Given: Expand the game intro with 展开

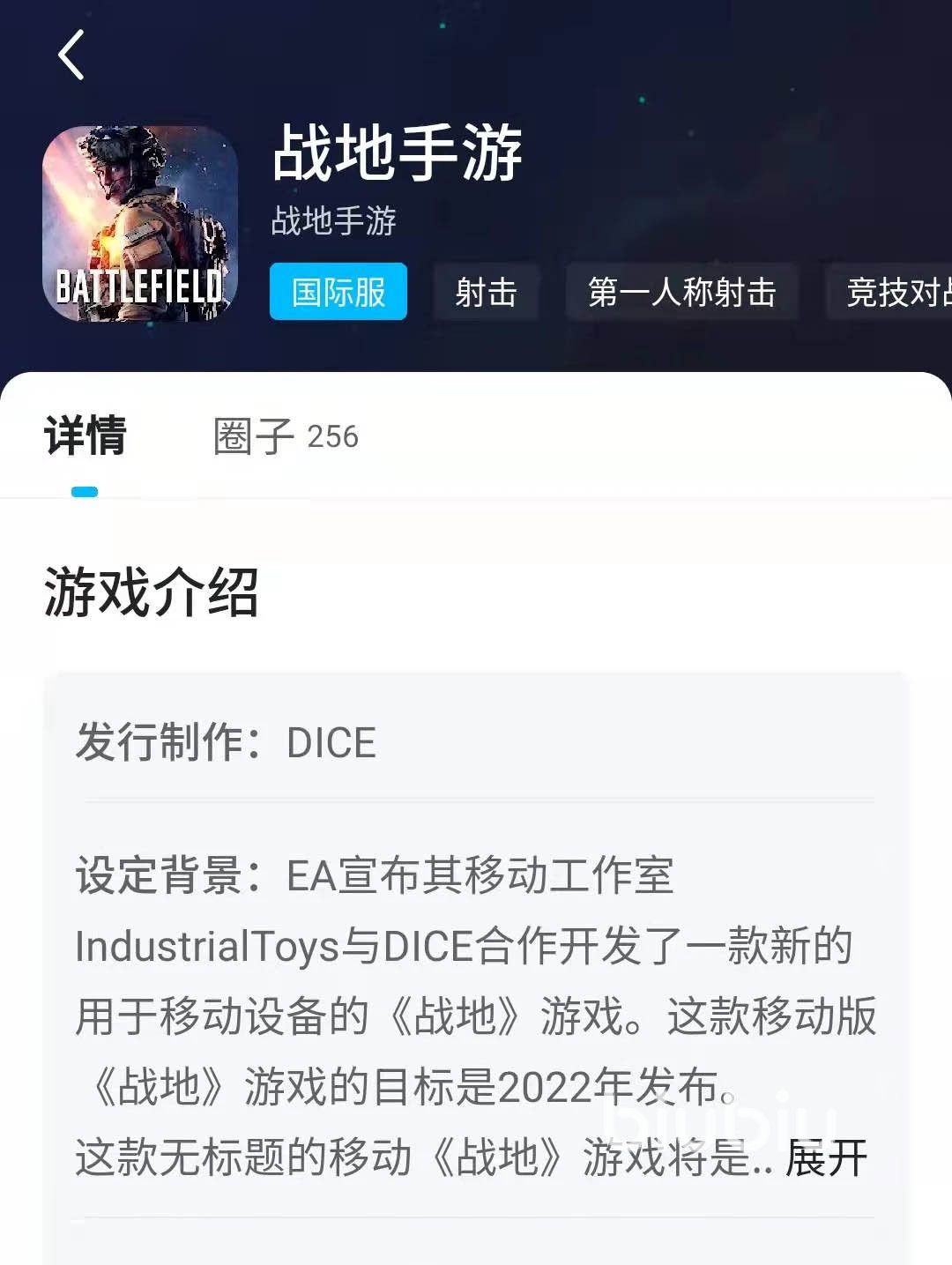Looking at the screenshot, I should pyautogui.click(x=826, y=1157).
